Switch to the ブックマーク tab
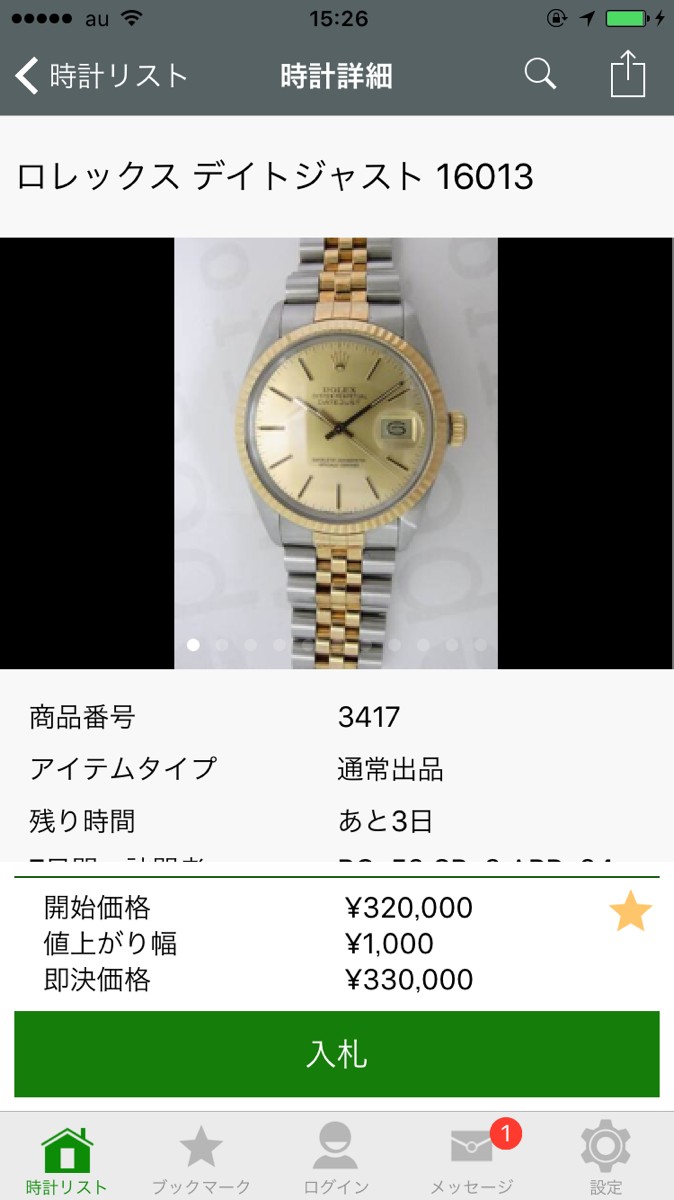 (201, 1160)
